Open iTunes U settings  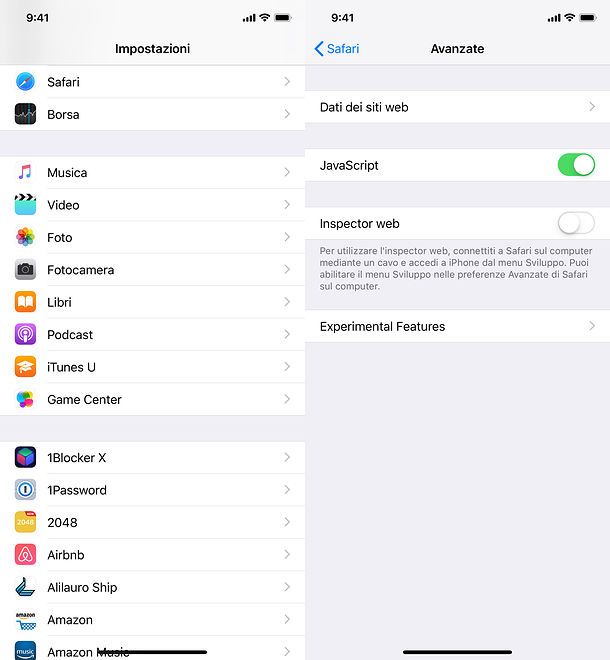pos(150,367)
